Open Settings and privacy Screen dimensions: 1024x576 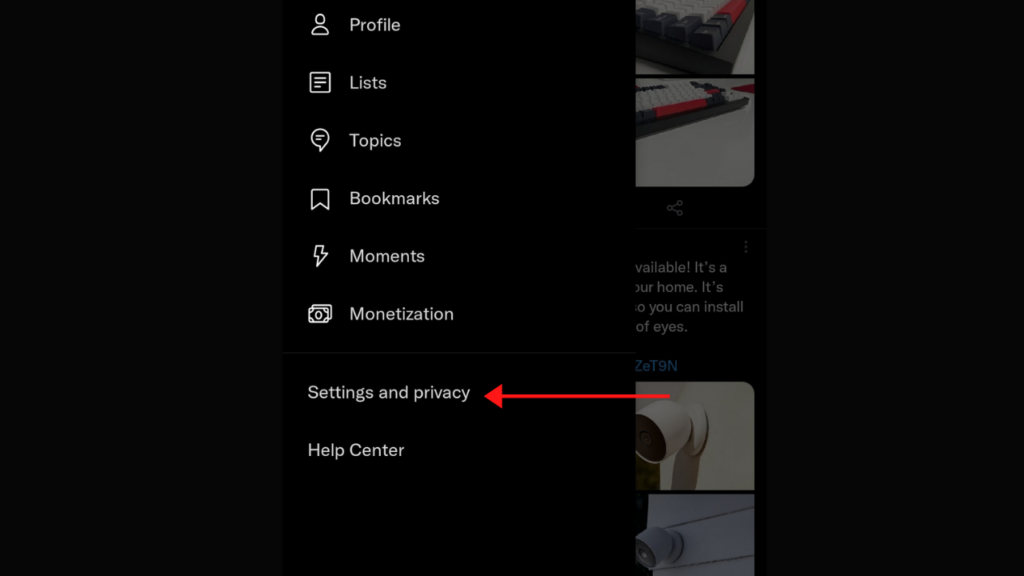pos(388,393)
